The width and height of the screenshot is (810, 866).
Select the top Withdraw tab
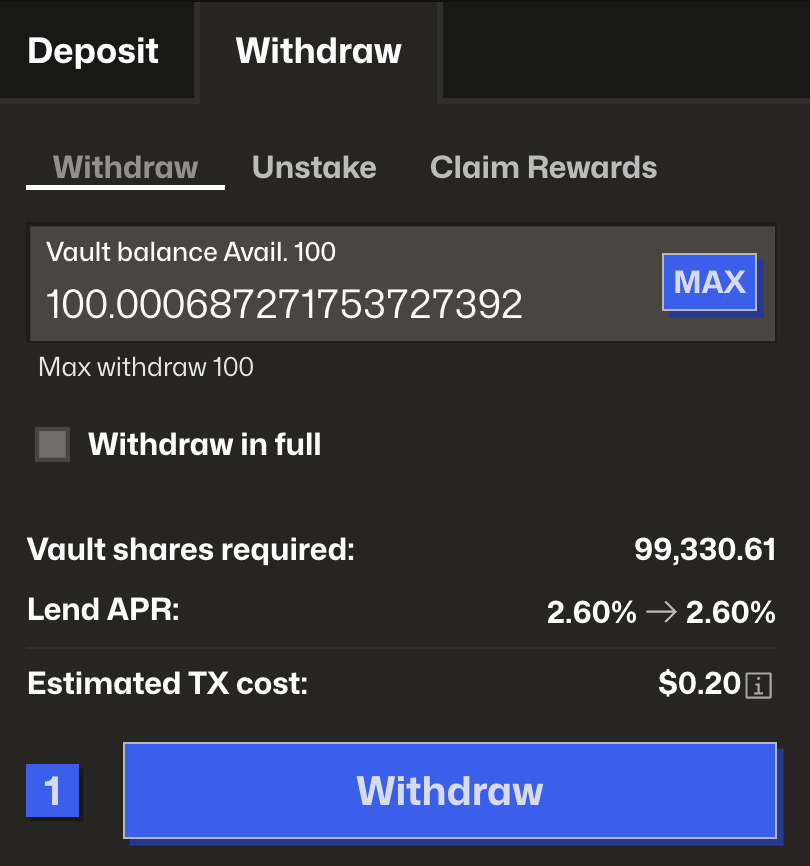click(318, 50)
